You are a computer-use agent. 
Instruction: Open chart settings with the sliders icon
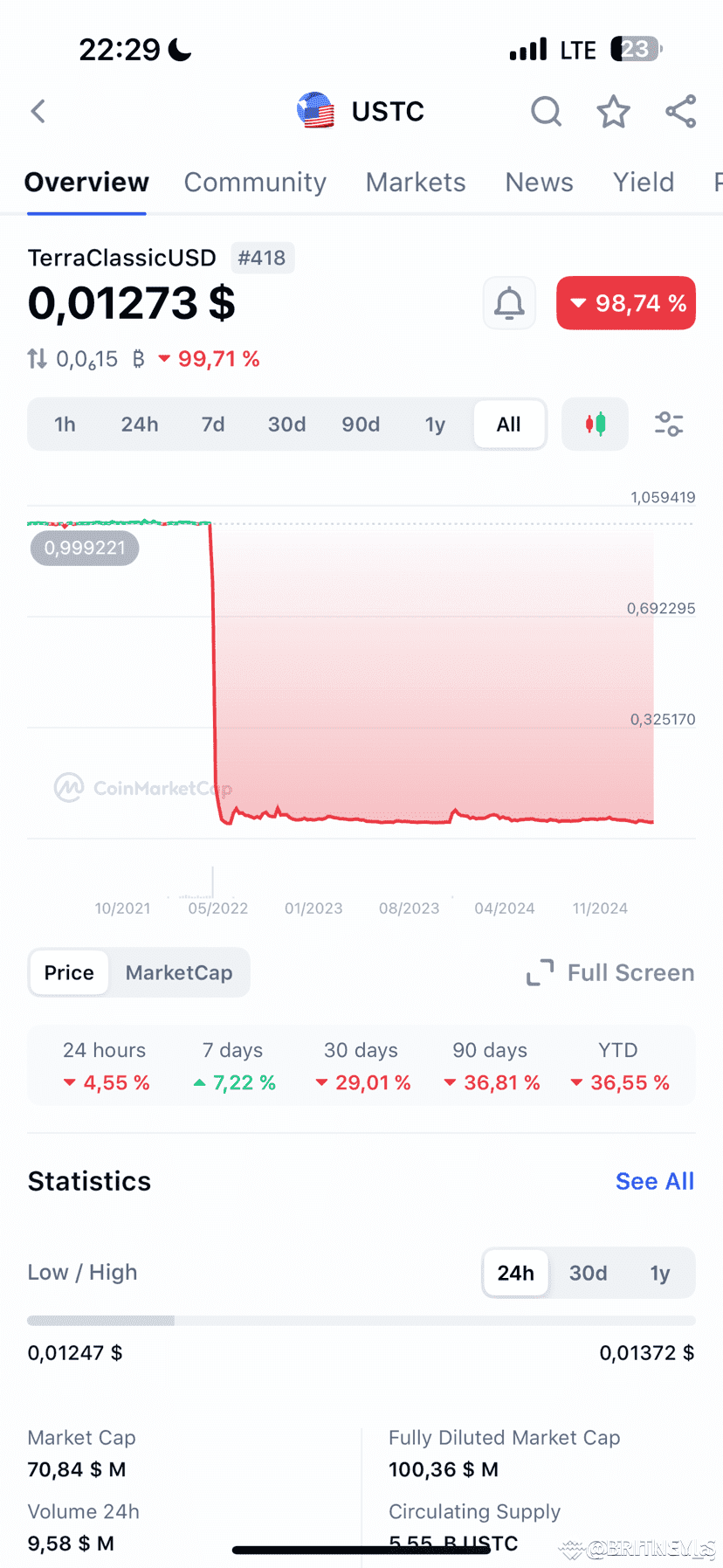tap(669, 424)
